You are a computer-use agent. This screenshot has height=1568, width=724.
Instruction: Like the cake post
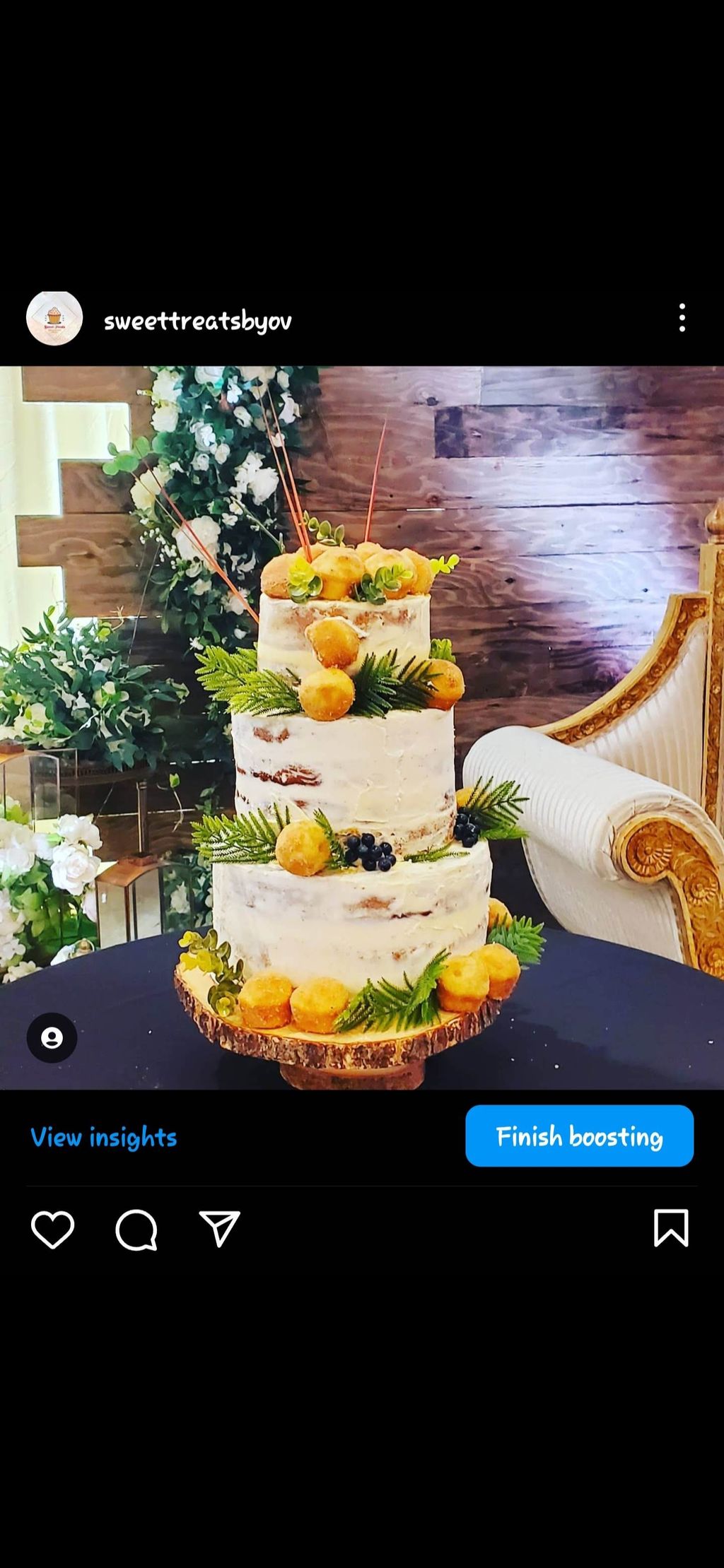[x=53, y=1229]
